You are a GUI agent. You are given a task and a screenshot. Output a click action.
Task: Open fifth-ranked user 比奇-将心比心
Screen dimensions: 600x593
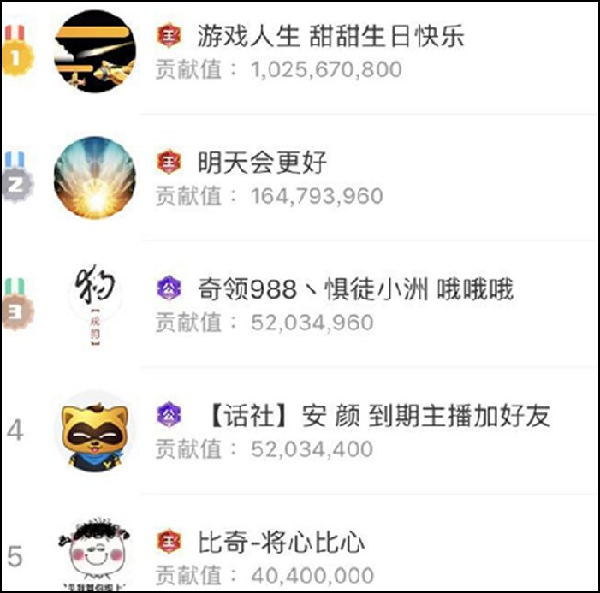[x=281, y=543]
